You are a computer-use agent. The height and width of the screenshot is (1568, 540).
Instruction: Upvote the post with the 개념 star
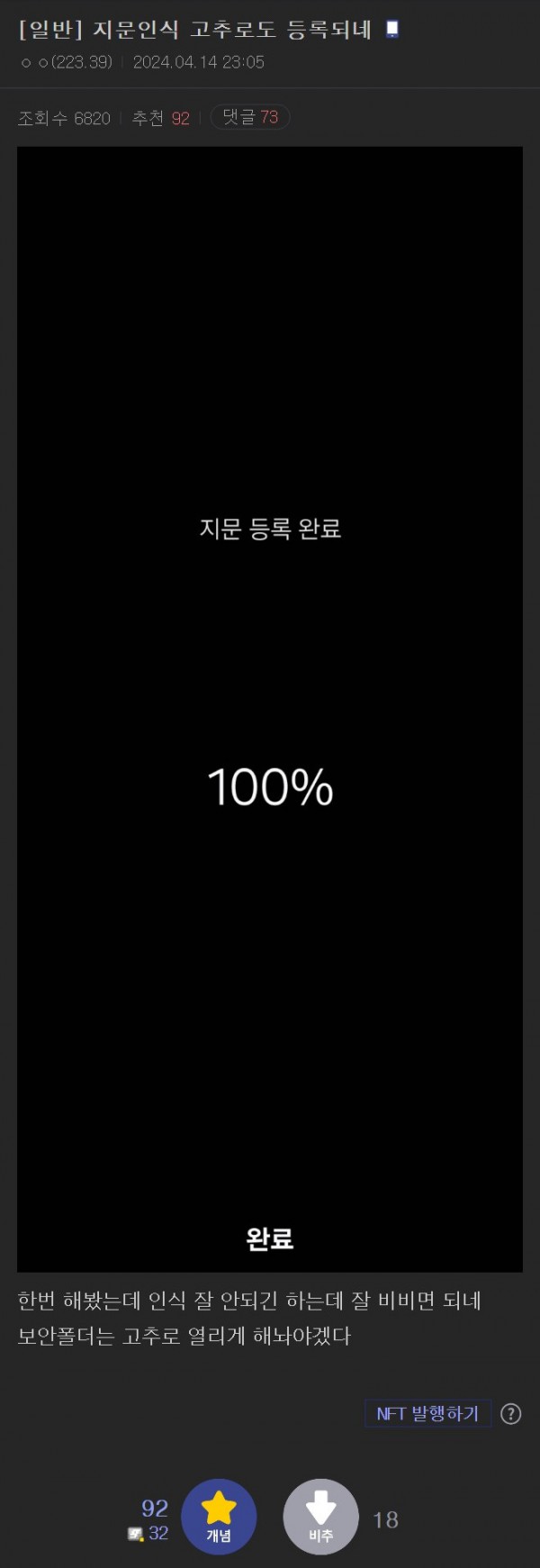[x=219, y=1516]
